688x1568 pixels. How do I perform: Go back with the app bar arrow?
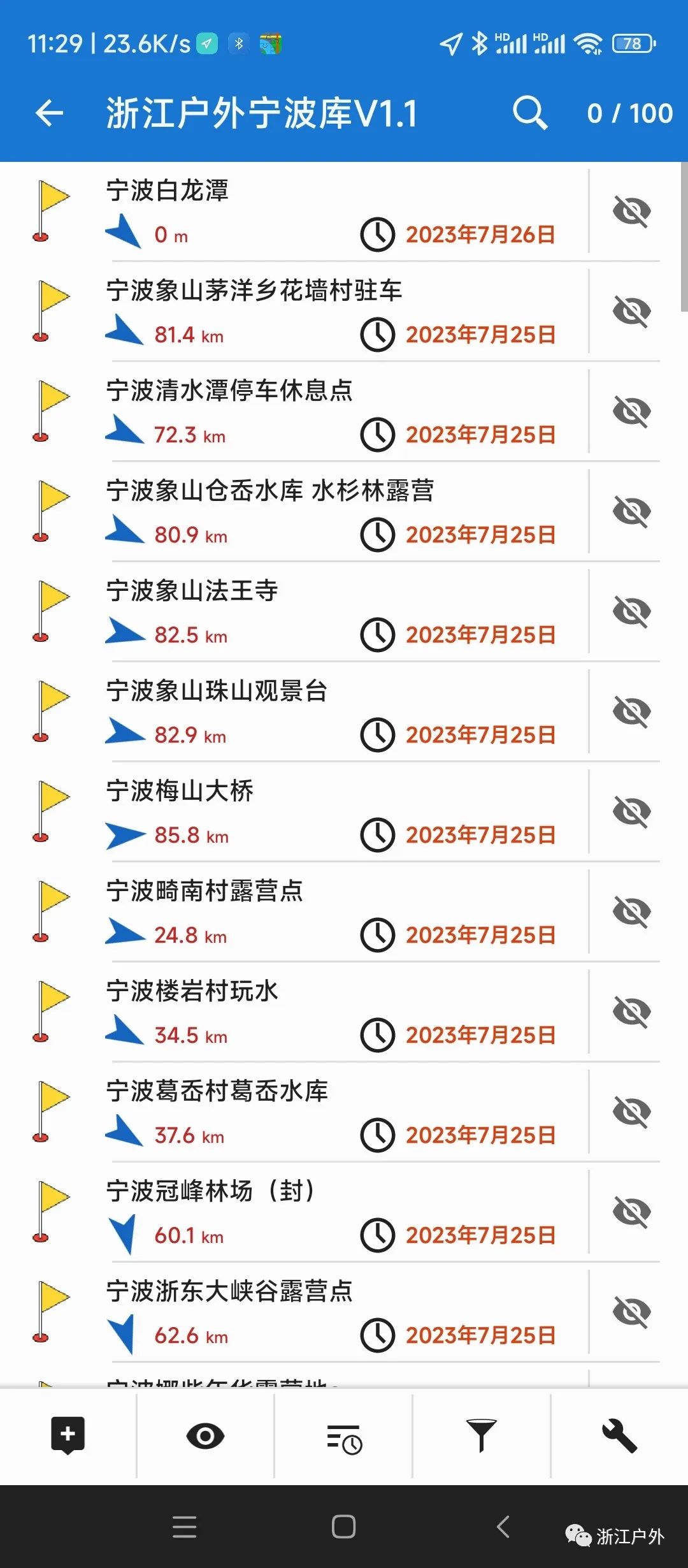(x=49, y=113)
